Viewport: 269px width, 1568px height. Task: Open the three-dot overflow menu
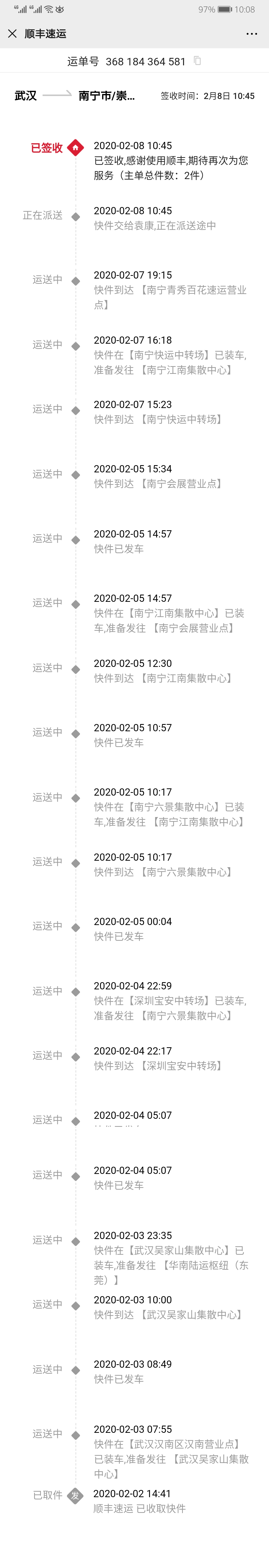click(x=251, y=33)
